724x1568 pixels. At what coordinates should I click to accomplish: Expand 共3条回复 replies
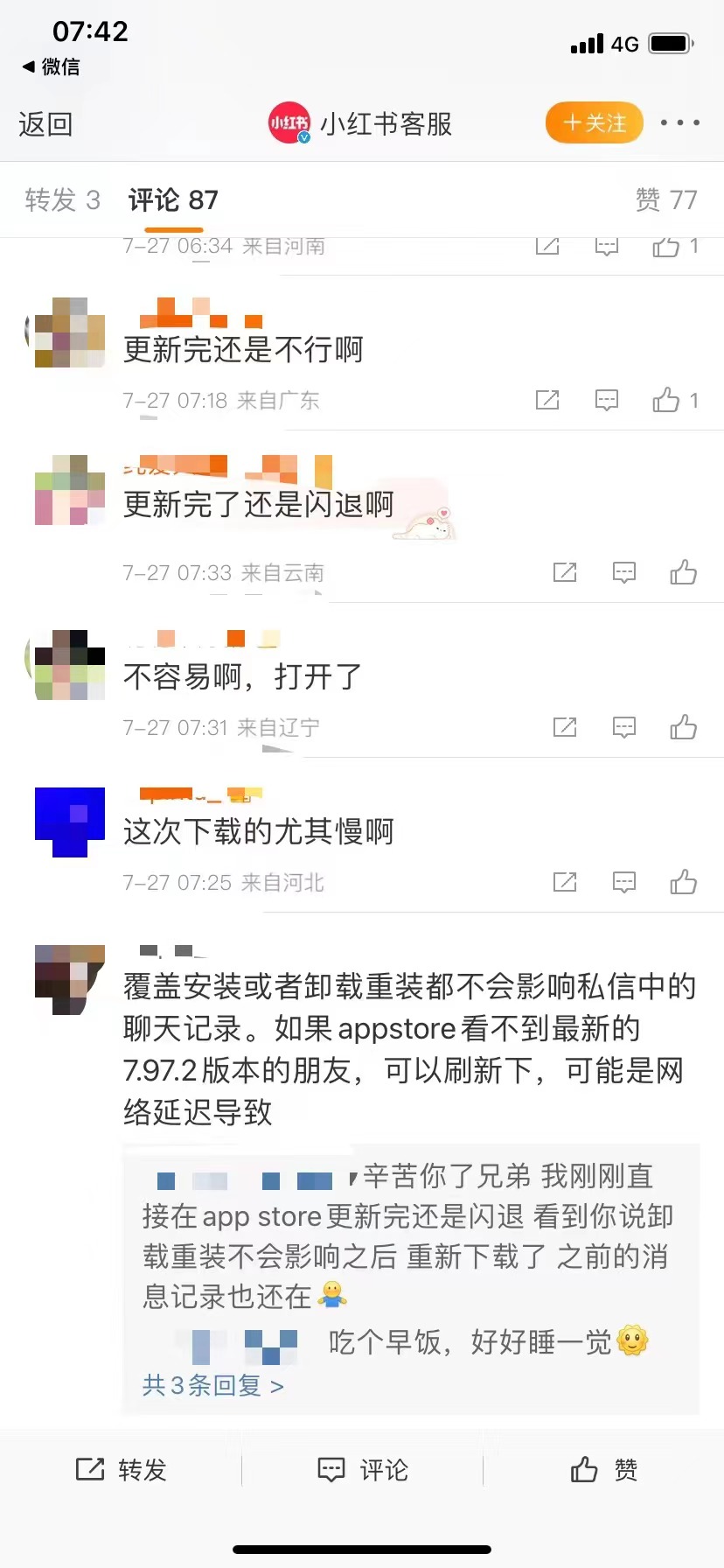pyautogui.click(x=213, y=1385)
